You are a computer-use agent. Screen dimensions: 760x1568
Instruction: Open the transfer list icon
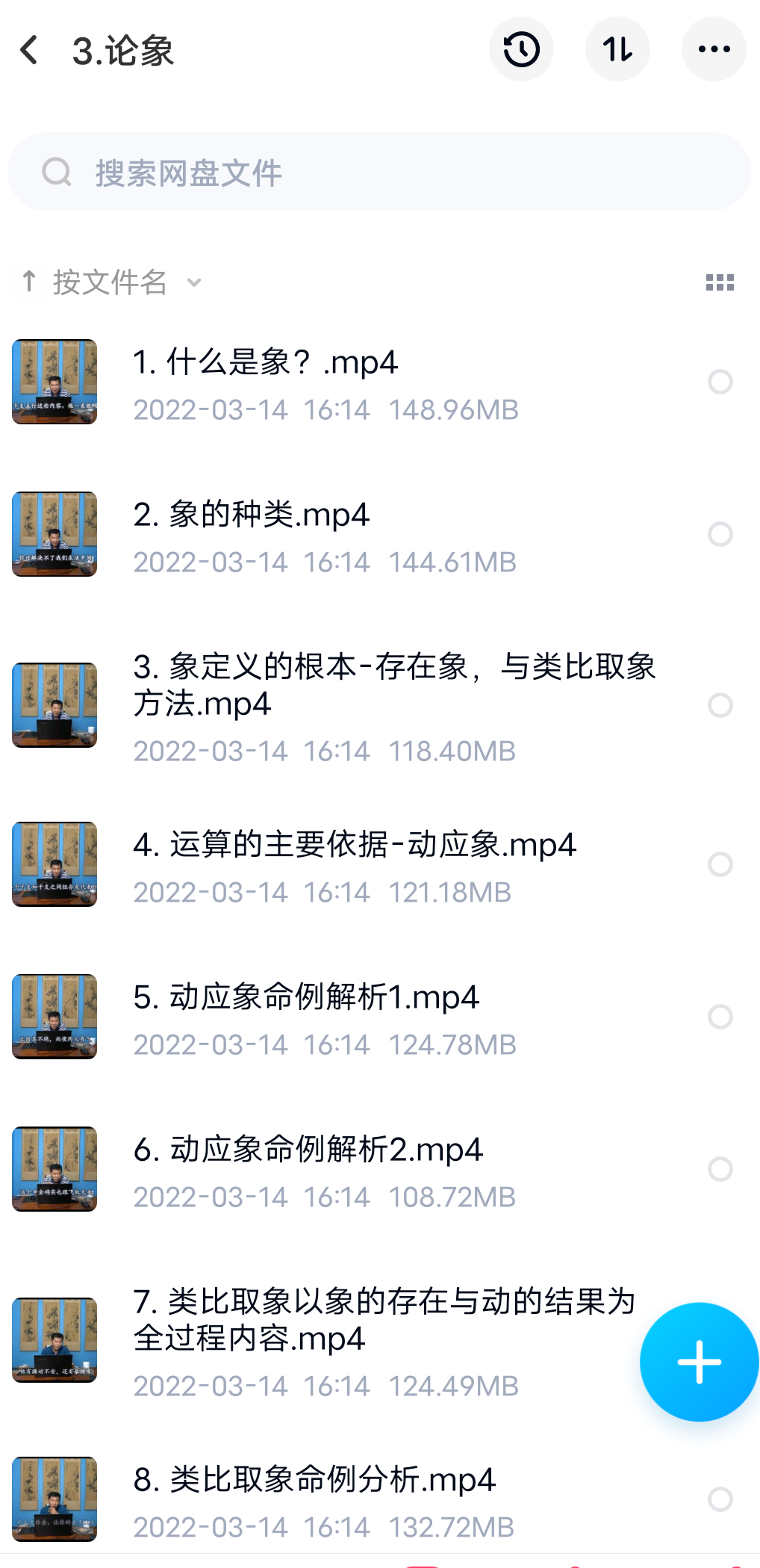coord(617,49)
